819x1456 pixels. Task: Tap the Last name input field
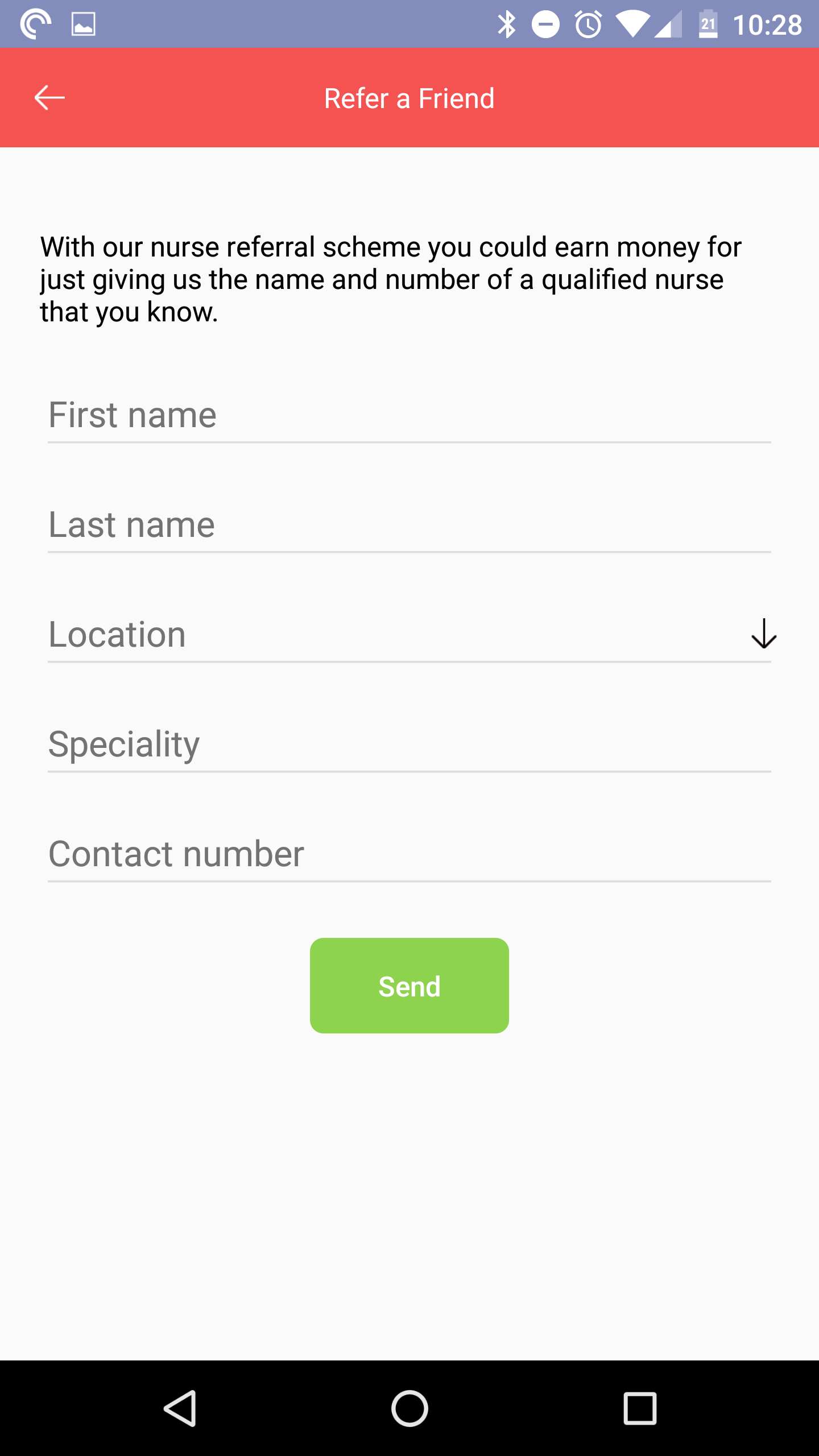pos(408,525)
